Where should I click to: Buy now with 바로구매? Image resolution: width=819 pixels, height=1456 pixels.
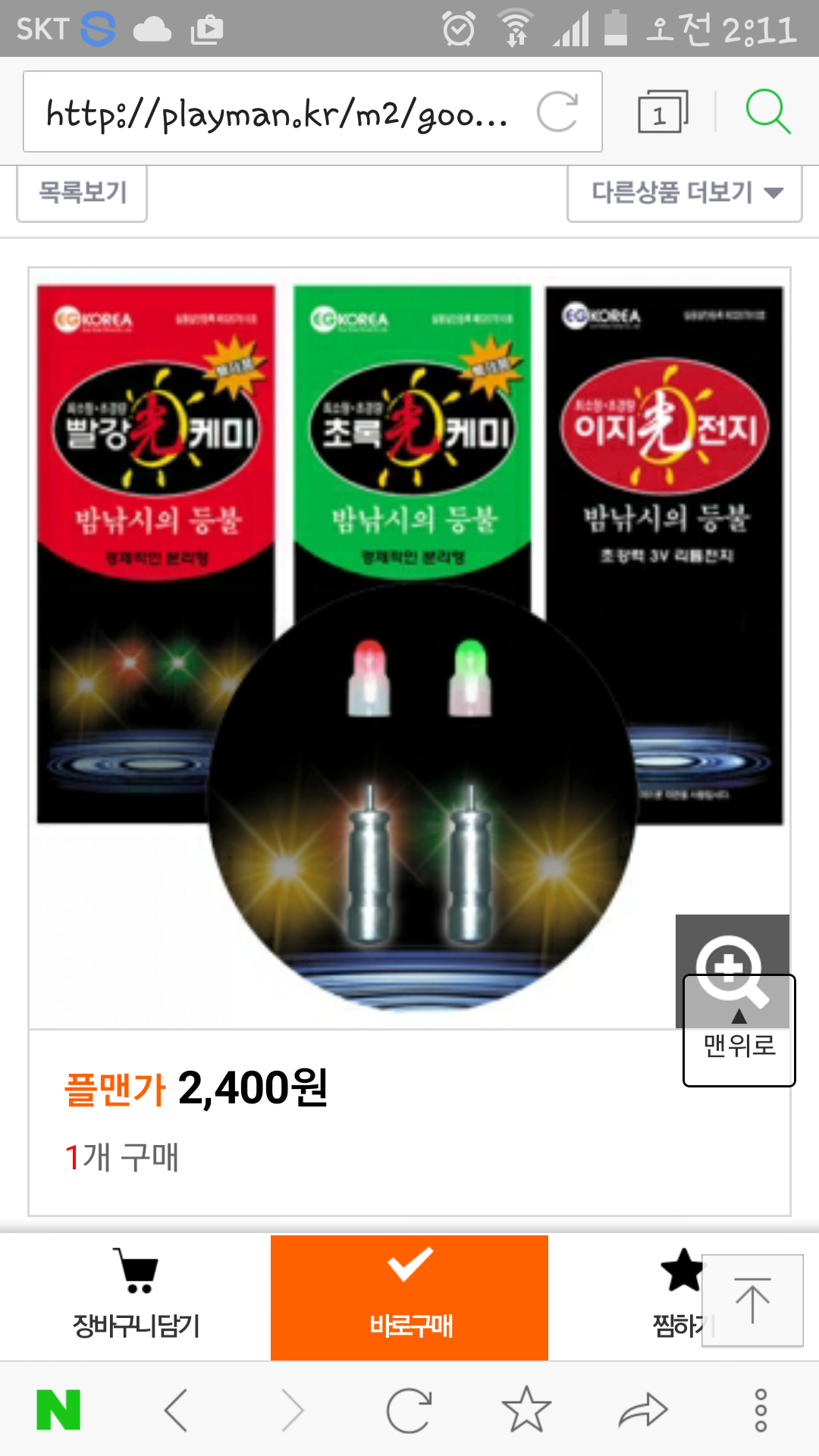409,1297
